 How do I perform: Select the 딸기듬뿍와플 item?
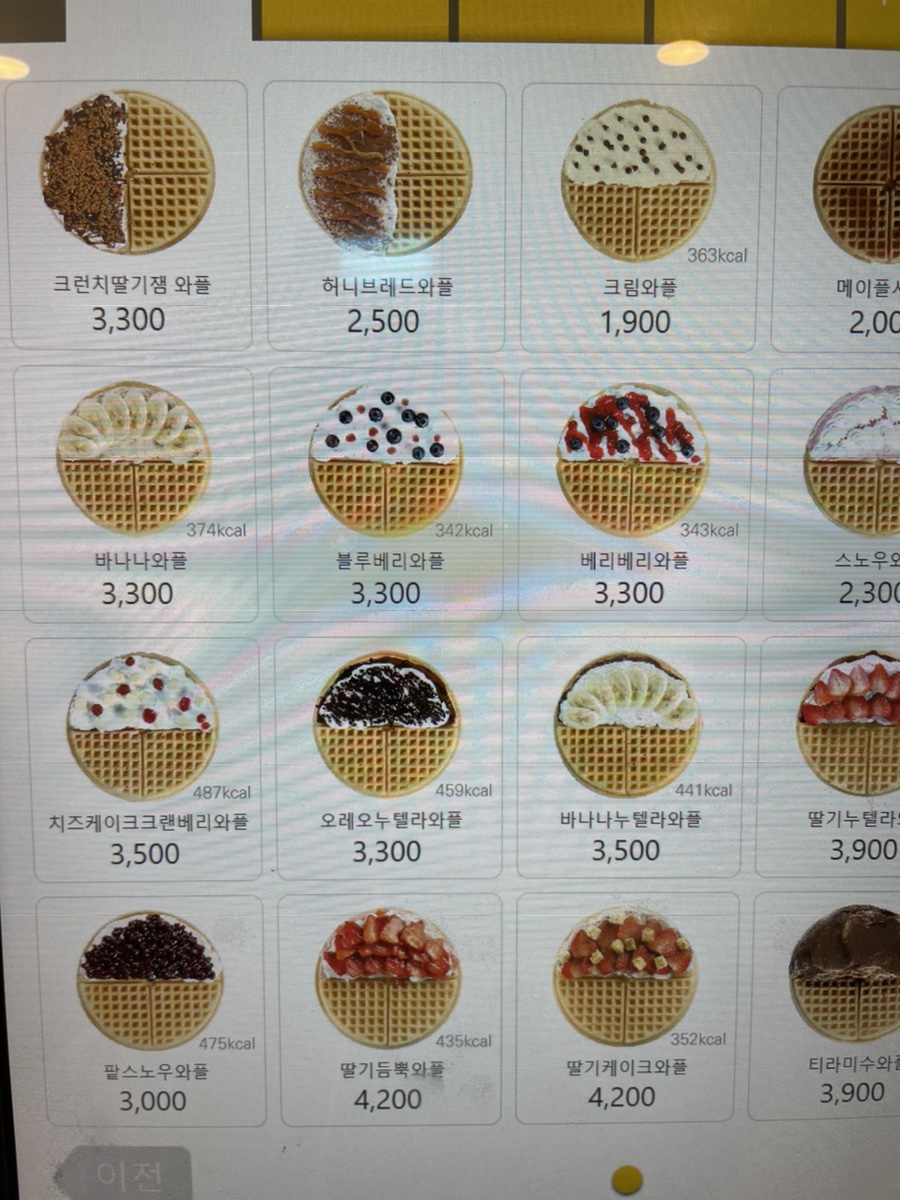click(390, 1010)
